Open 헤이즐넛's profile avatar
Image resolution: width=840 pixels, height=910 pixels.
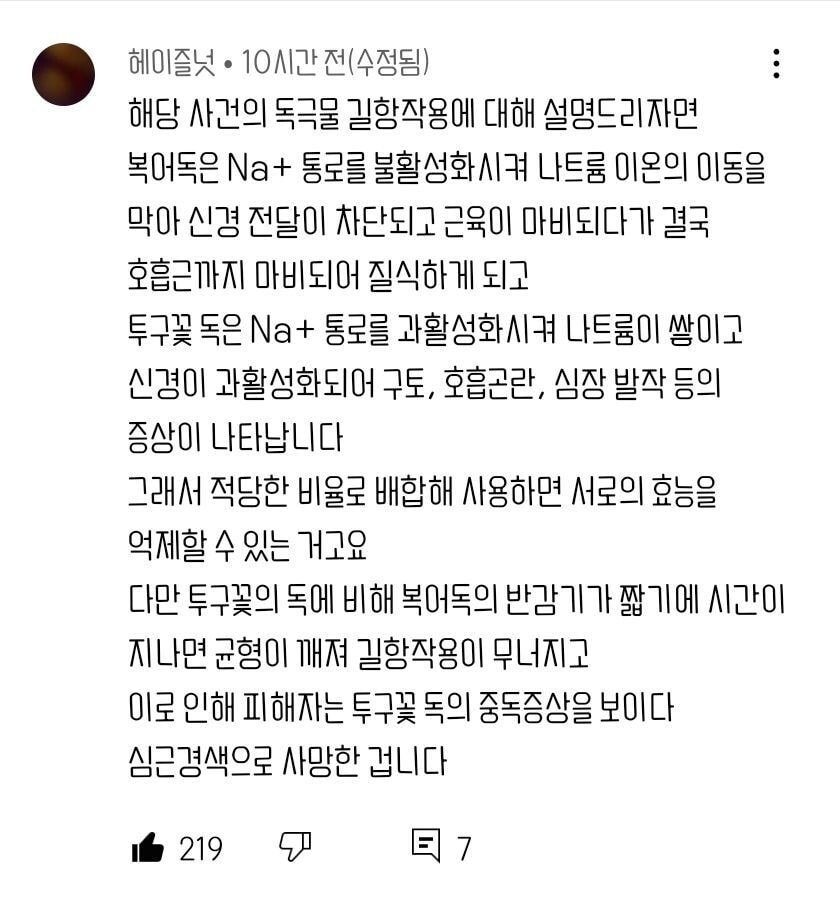click(x=63, y=74)
